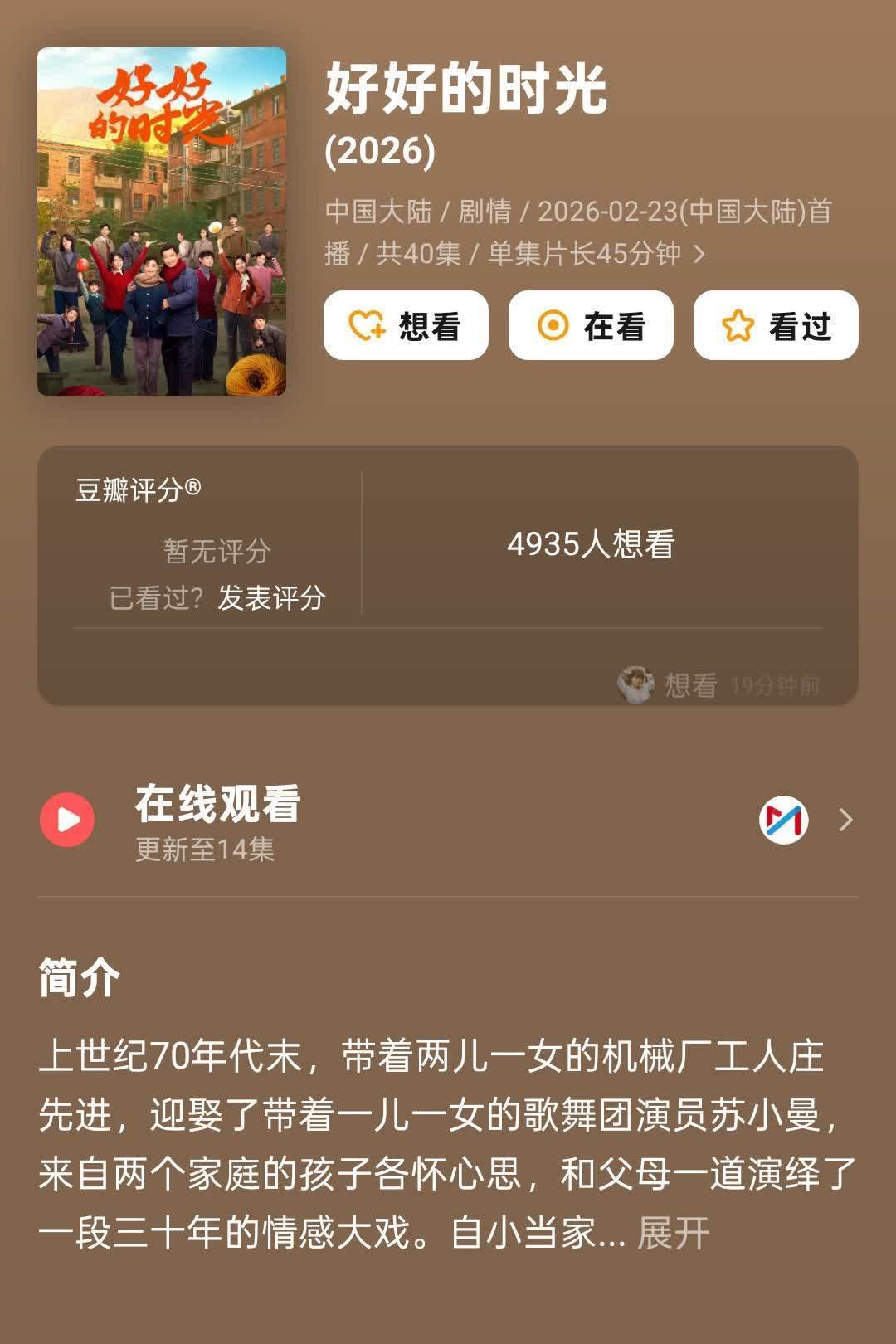Screen dimensions: 896x1344
Task: Open the 好好的时光 poster image
Action: coord(162,222)
